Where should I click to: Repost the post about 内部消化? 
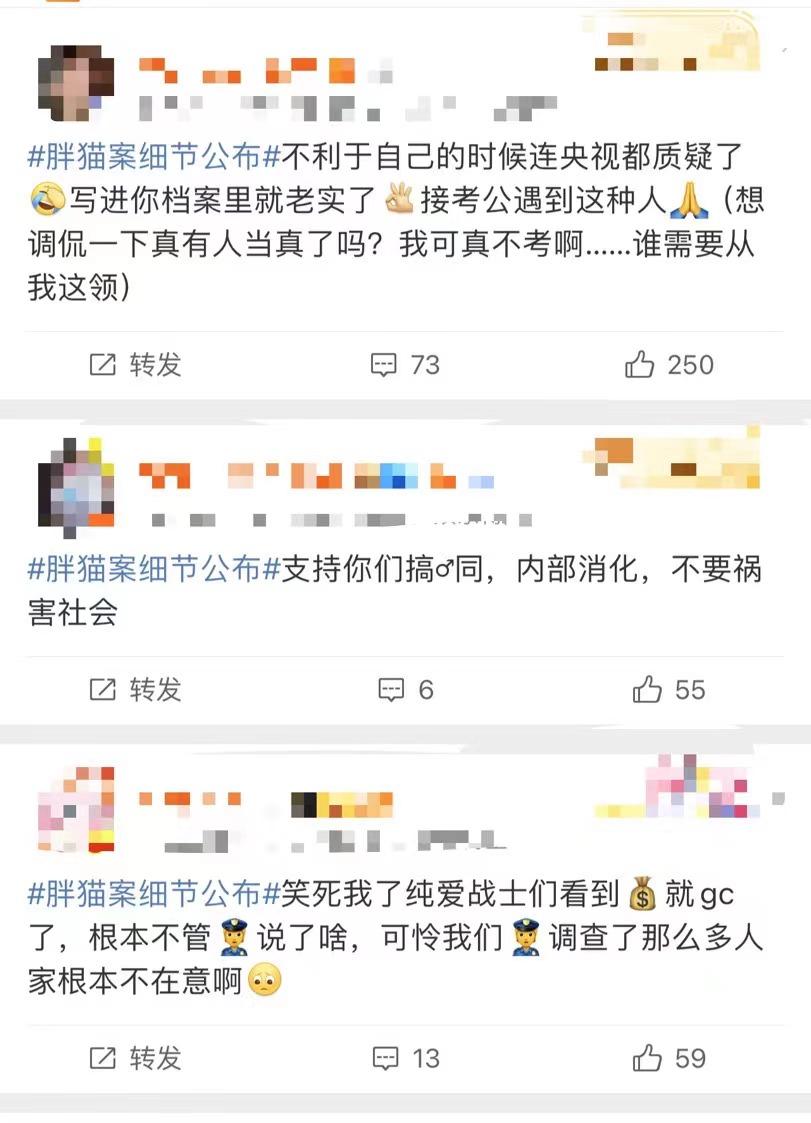(135, 689)
